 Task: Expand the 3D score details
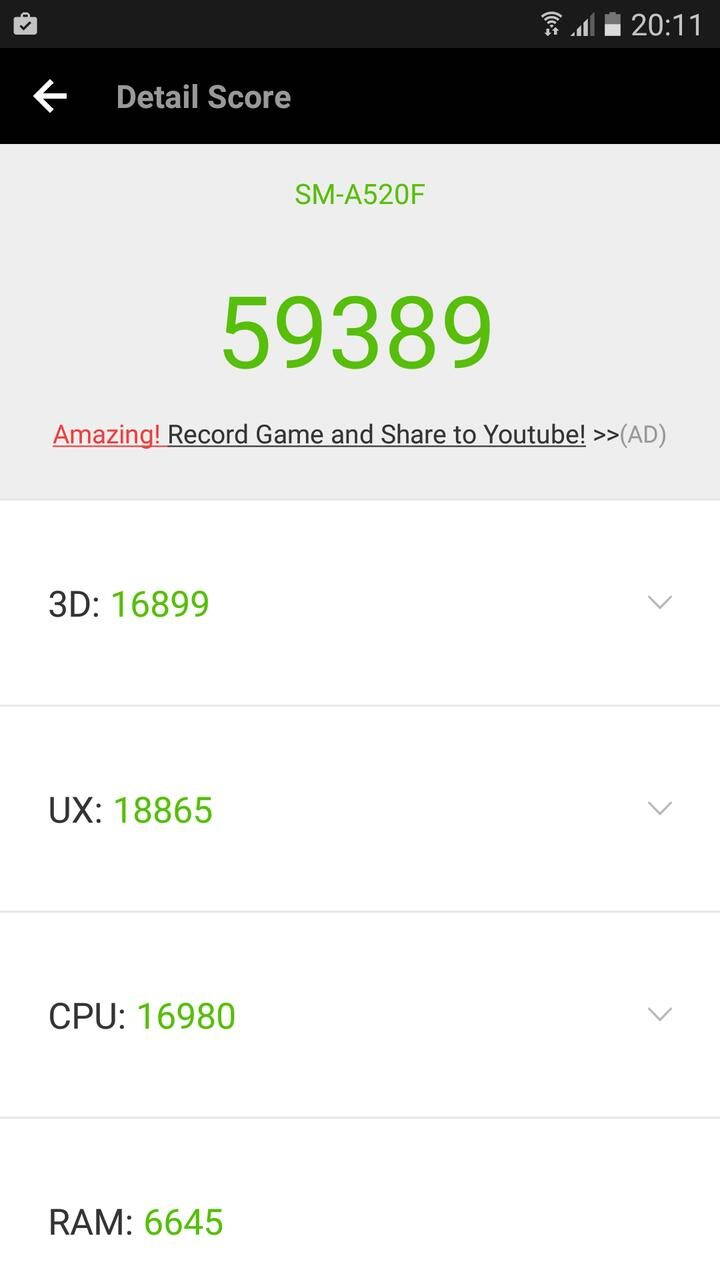pos(659,602)
